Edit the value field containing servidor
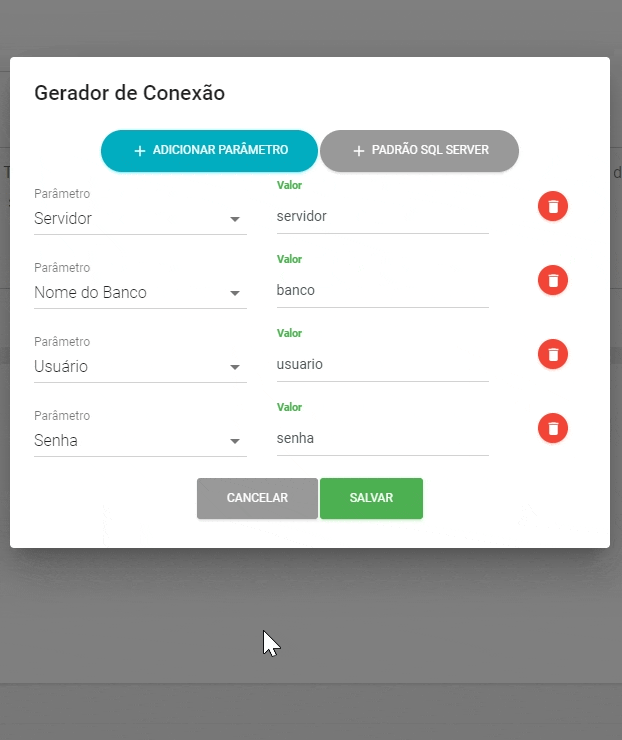The height and width of the screenshot is (740, 622). (382, 216)
